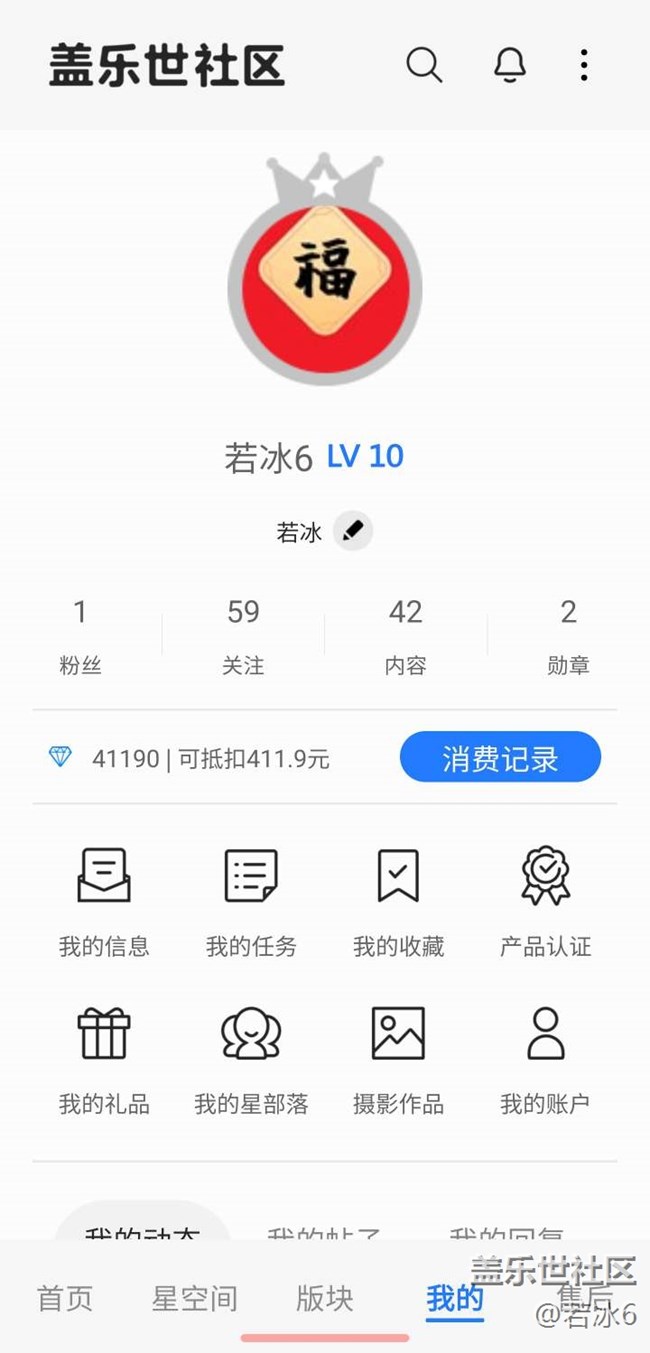Edit the nickname with the pencil icon

pyautogui.click(x=352, y=531)
